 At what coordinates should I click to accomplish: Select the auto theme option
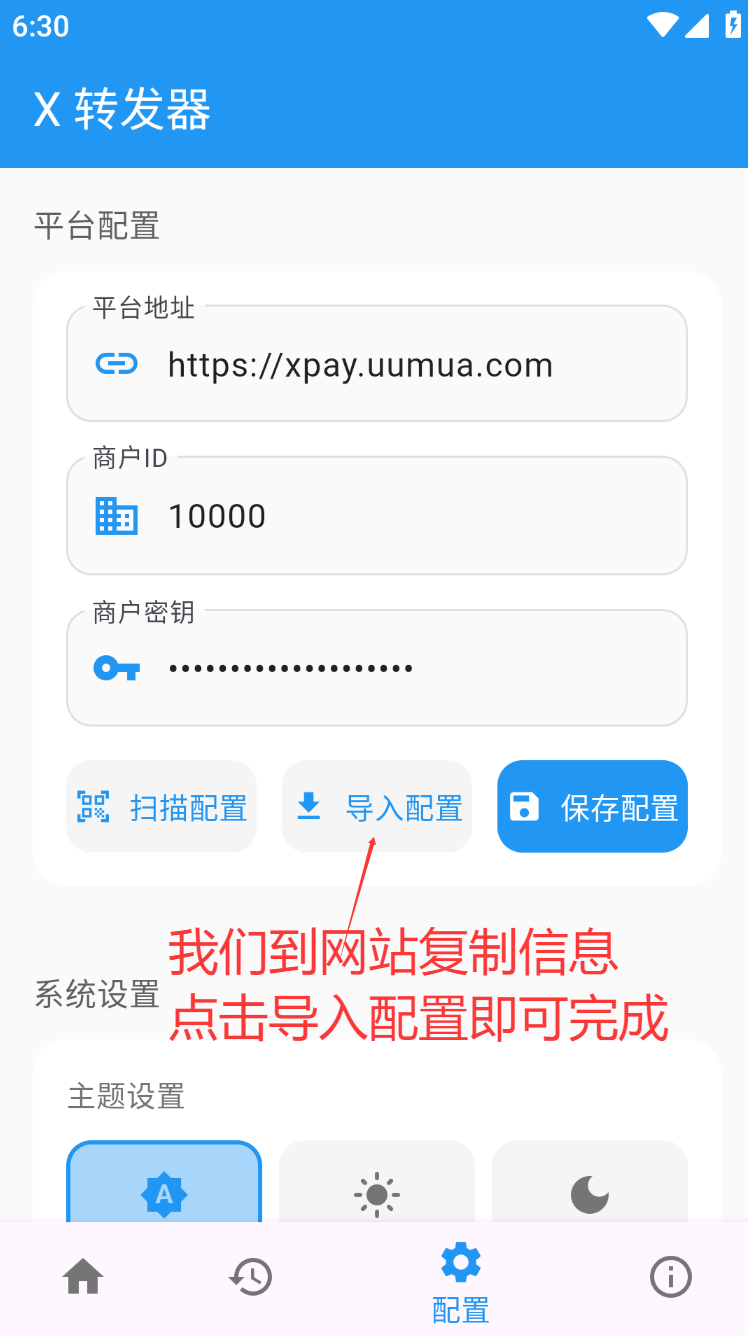point(164,1182)
